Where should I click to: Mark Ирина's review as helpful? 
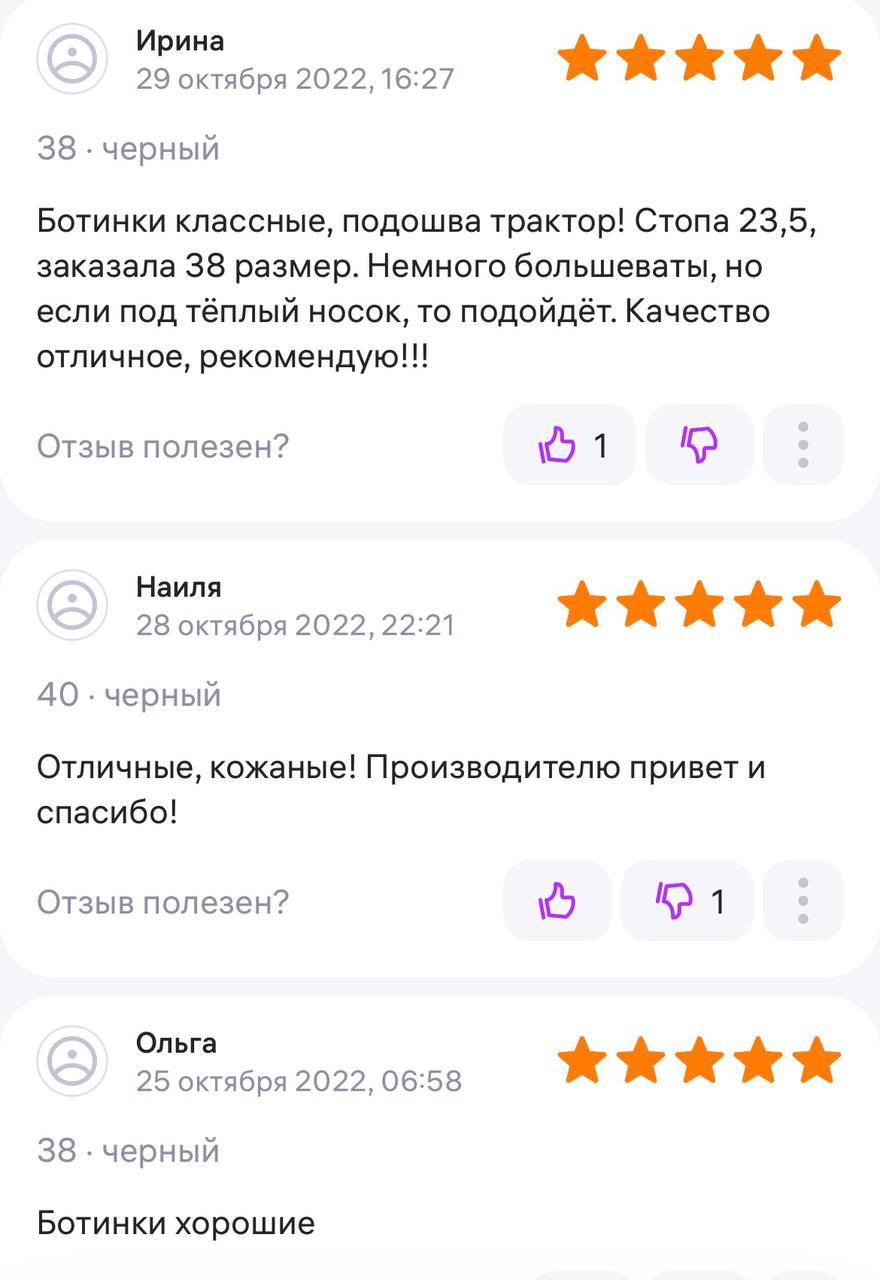point(569,445)
